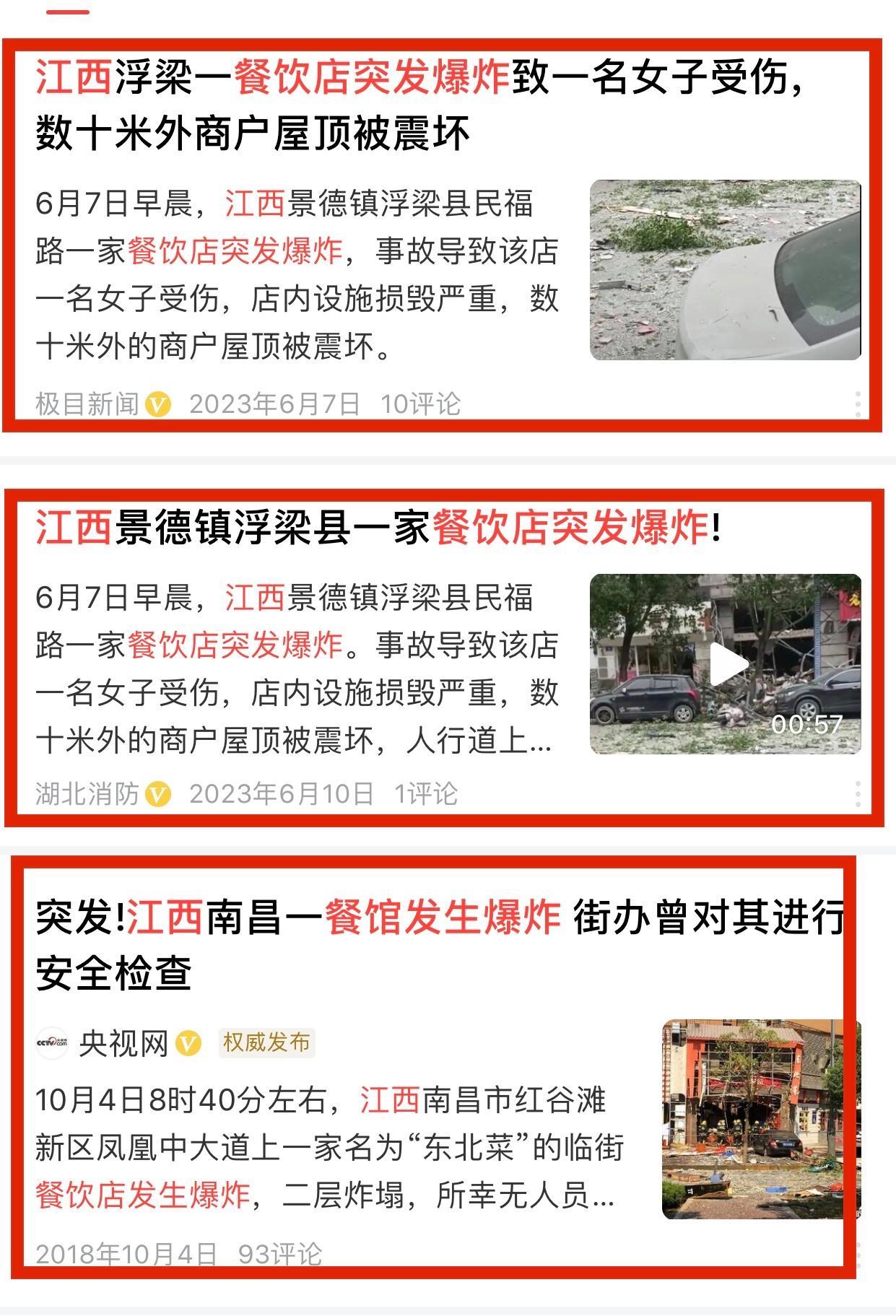This screenshot has width=896, height=1316.
Task: Open more options for the 极目新闻 result
Action: [x=858, y=404]
